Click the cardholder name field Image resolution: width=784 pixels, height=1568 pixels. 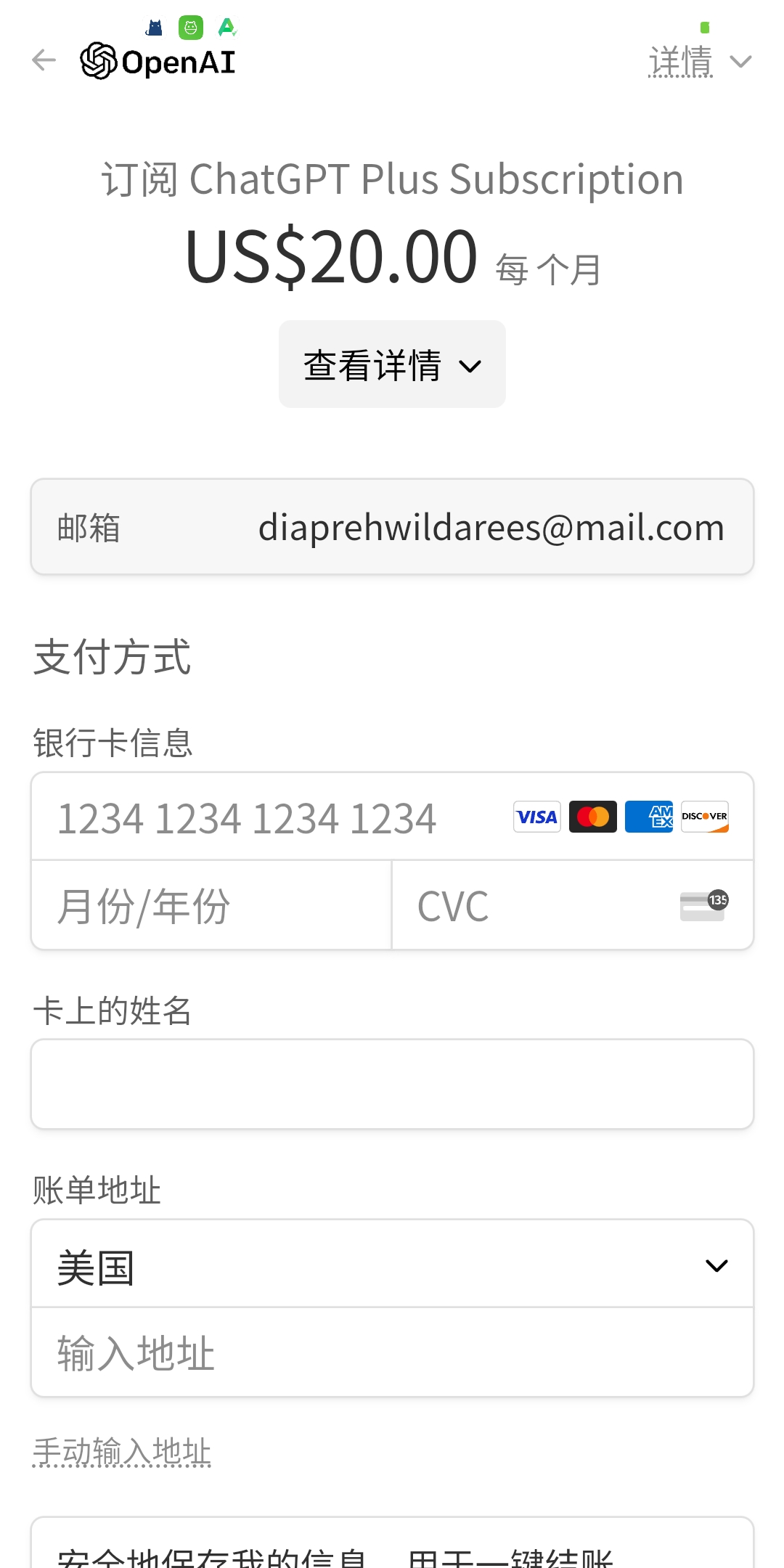392,1083
